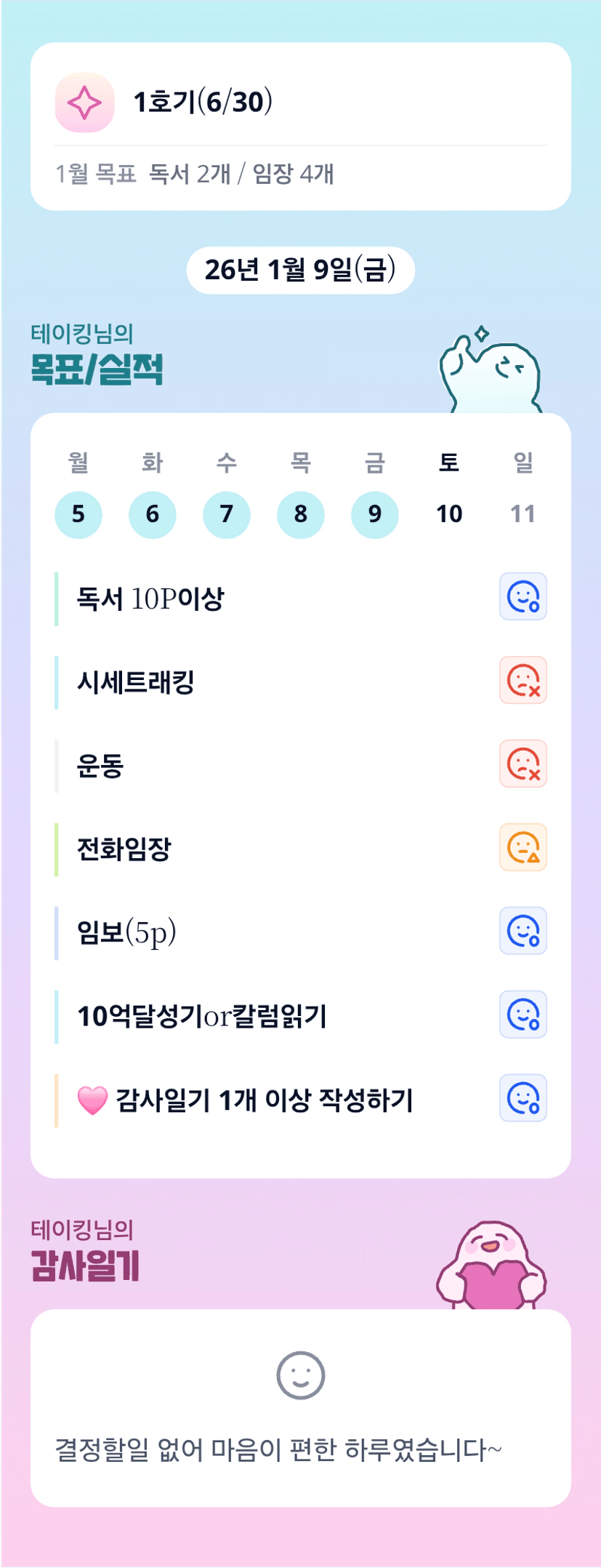Update the orange status icon for 전화임장
This screenshot has height=1568, width=601.
click(523, 847)
